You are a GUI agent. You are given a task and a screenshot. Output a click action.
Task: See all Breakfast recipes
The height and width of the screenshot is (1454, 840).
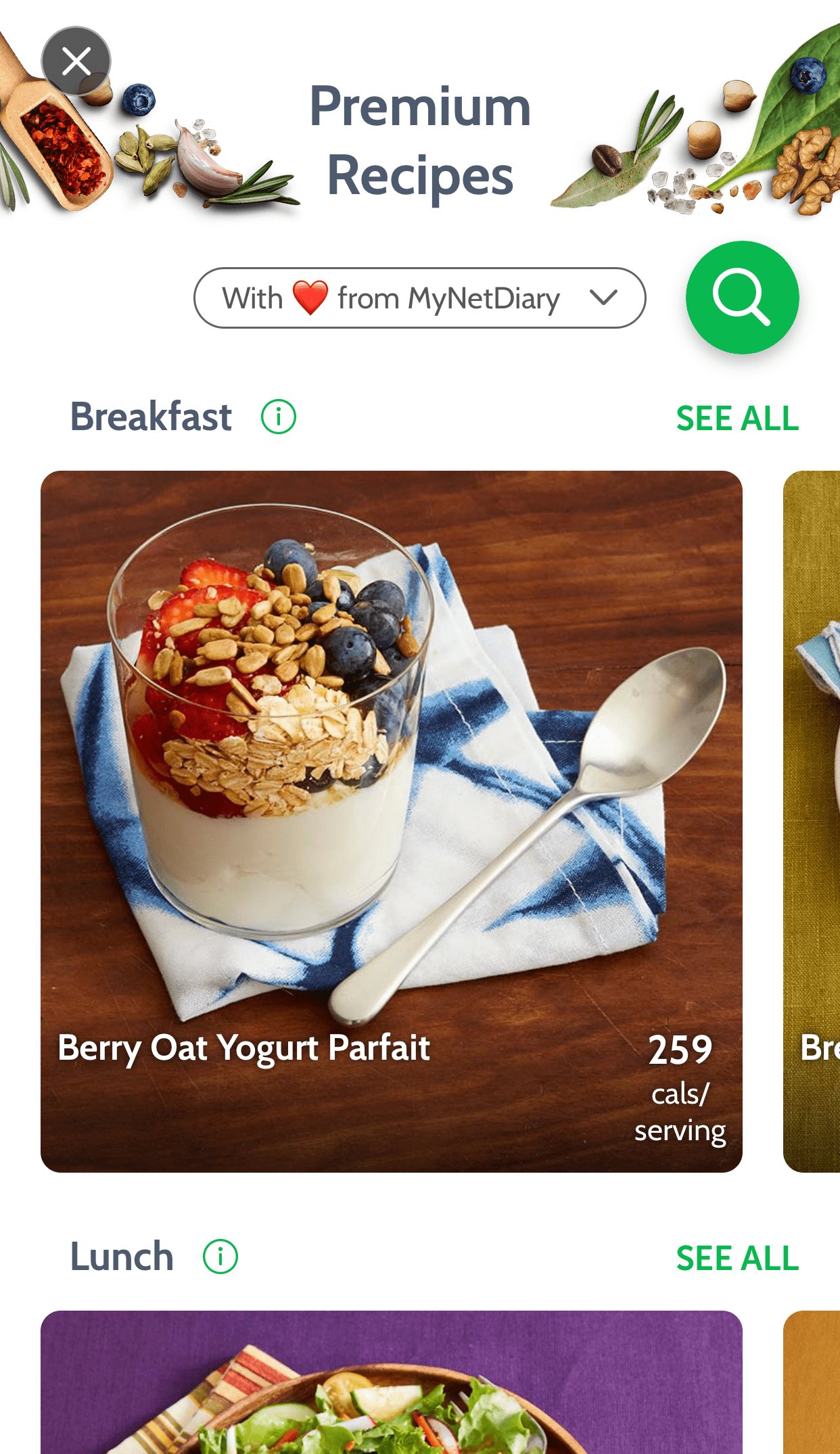pos(737,418)
